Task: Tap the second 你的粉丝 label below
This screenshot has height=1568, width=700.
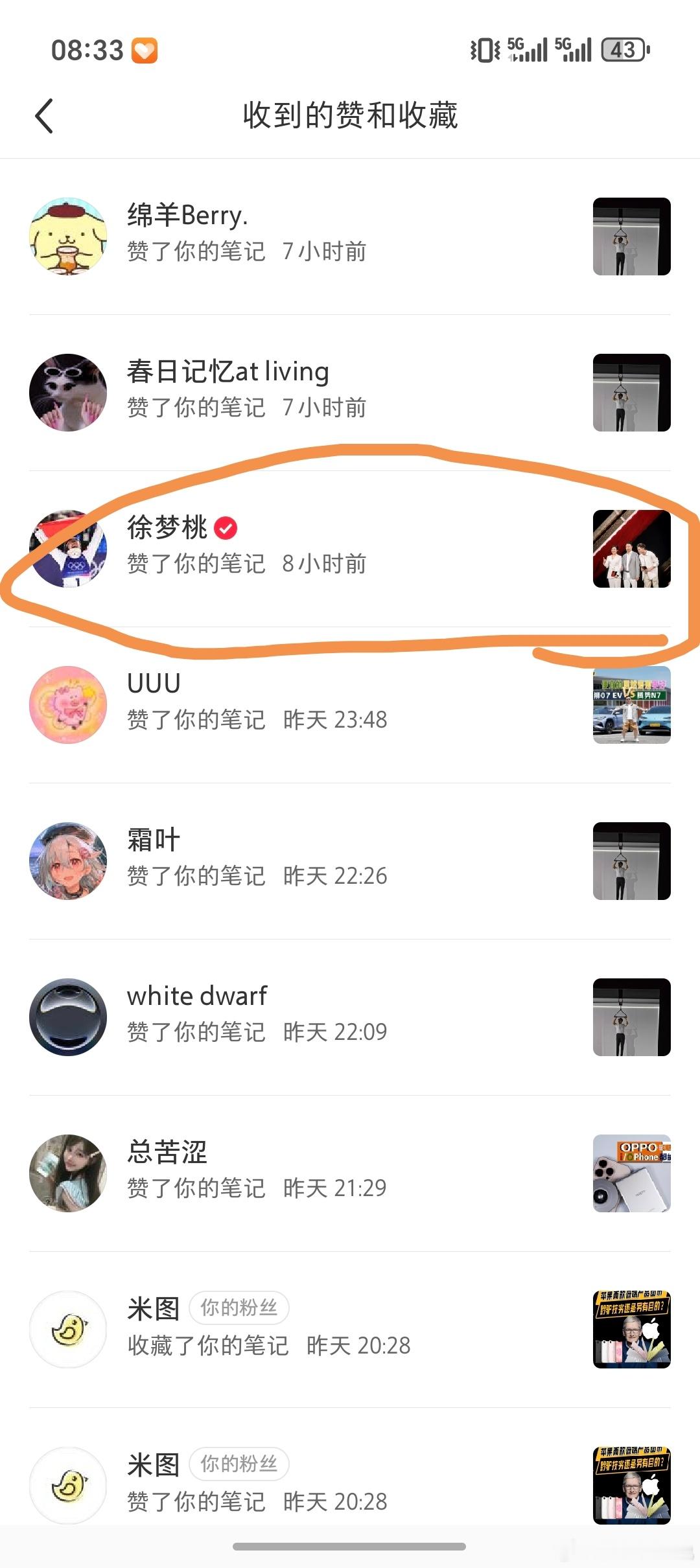Action: pyautogui.click(x=239, y=1464)
